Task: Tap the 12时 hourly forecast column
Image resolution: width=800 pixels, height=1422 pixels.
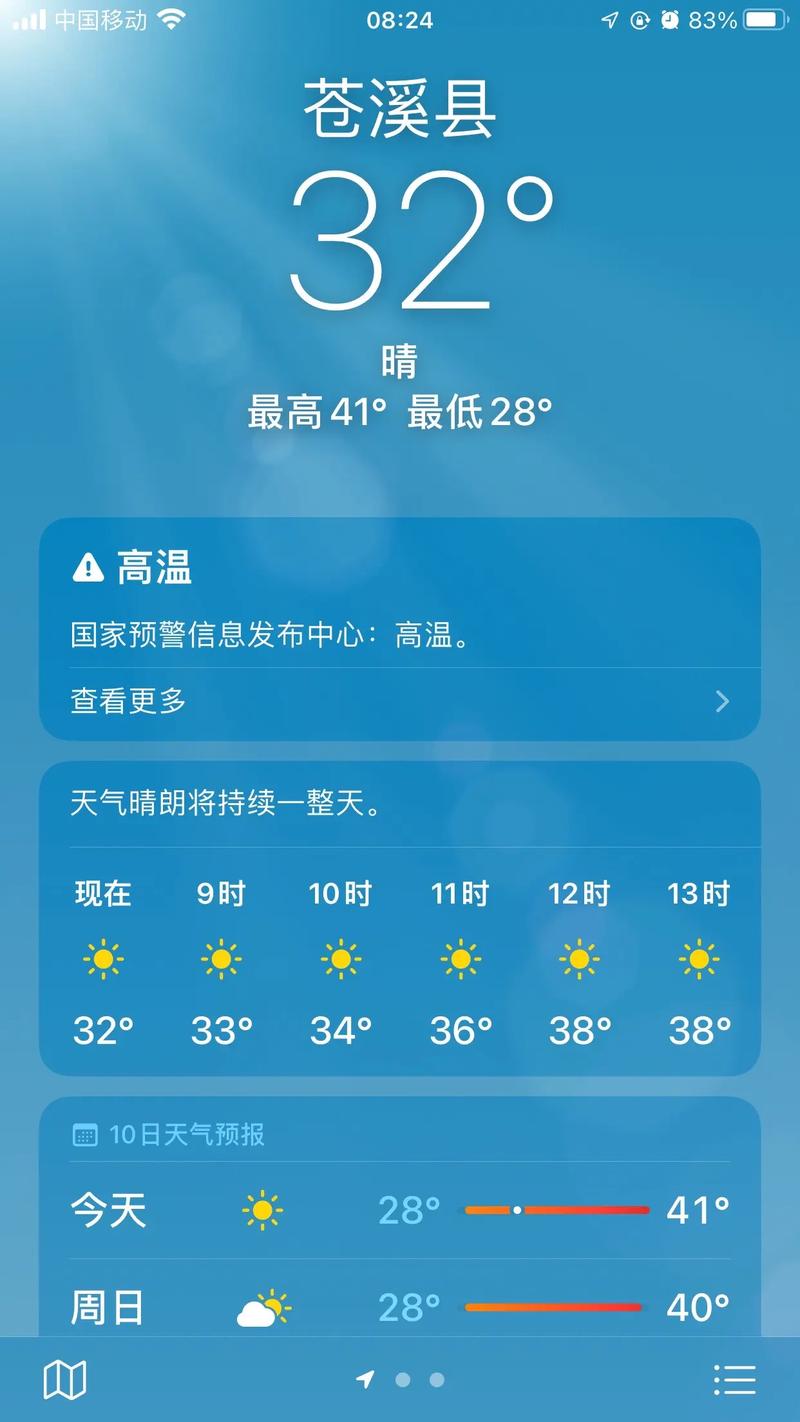Action: pos(579,958)
